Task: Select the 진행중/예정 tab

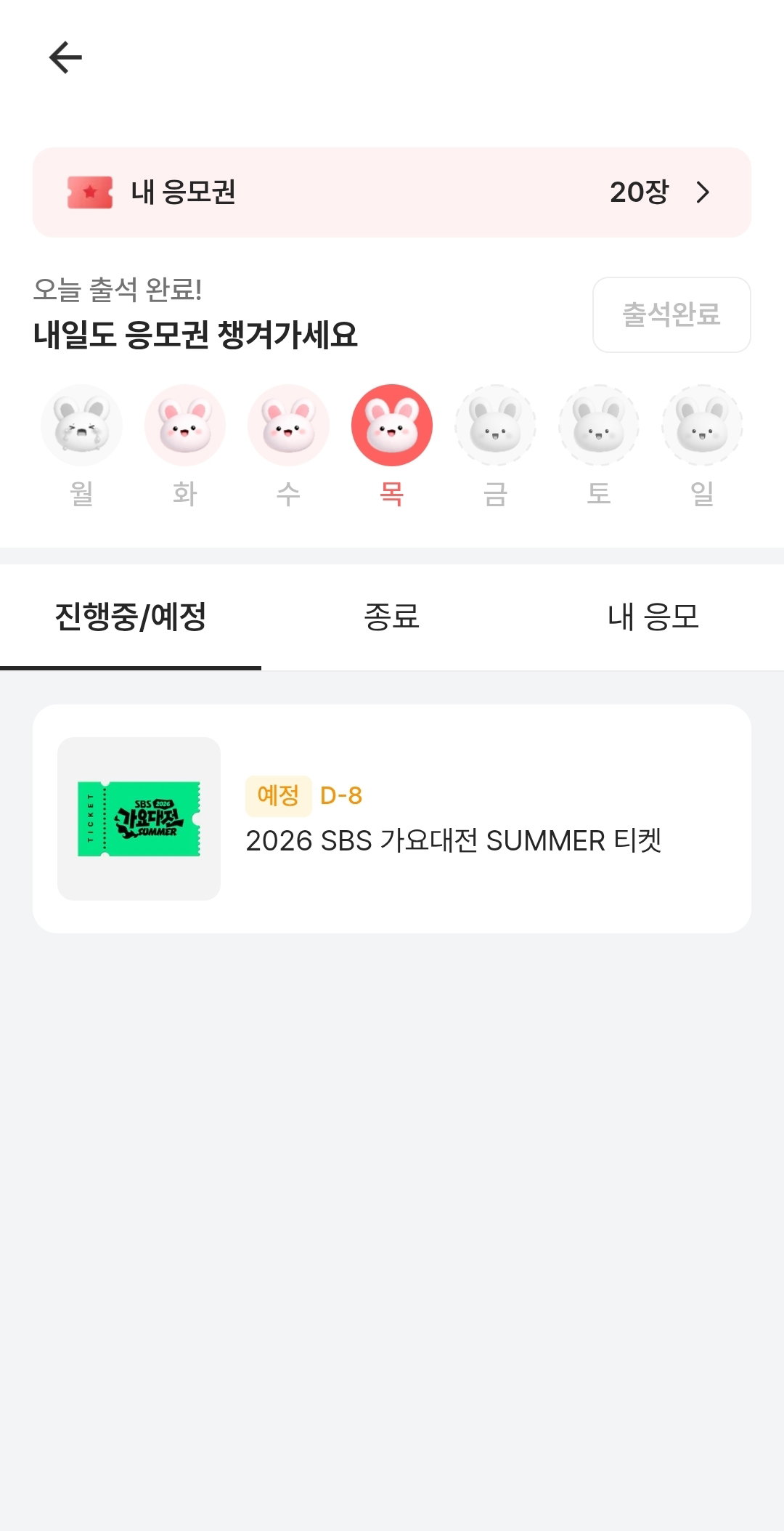Action: [x=131, y=617]
